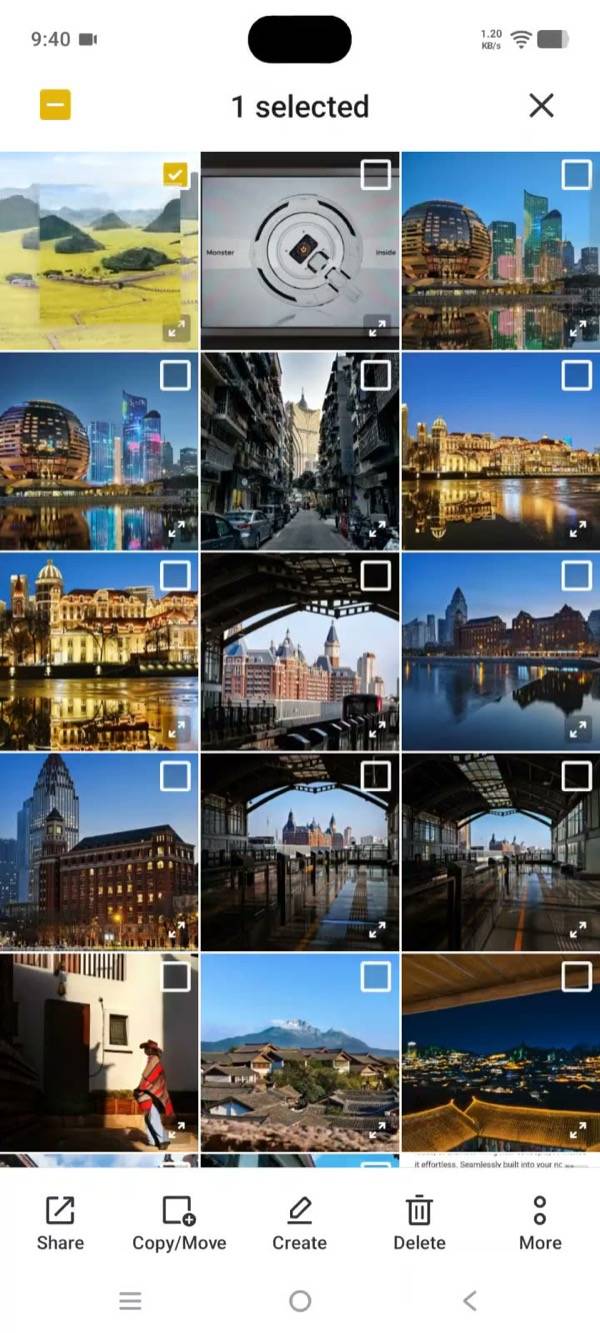The image size is (600, 1333).
Task: Open the More options menu
Action: coord(540,1224)
